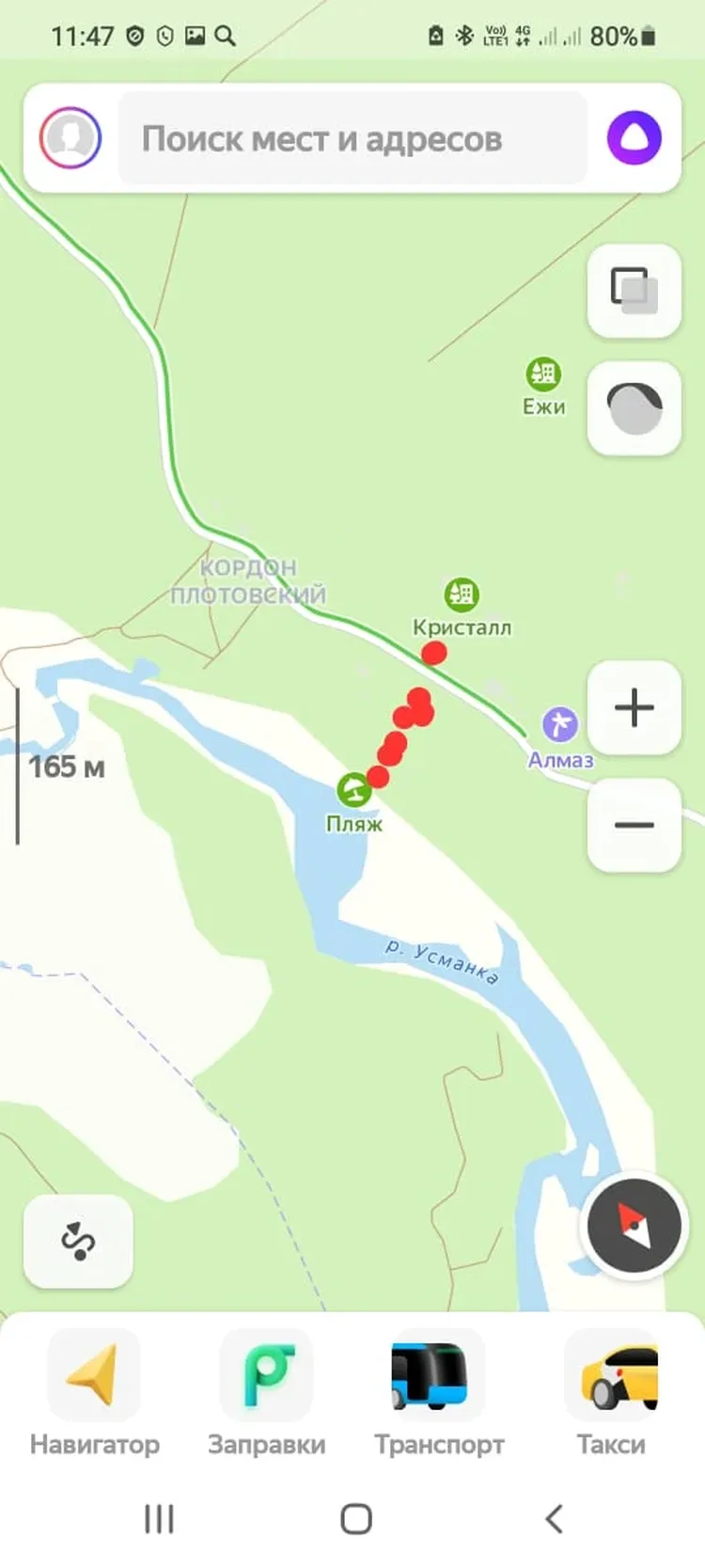Open the map layers button
Image resolution: width=705 pixels, height=1568 pixels.
tap(634, 289)
